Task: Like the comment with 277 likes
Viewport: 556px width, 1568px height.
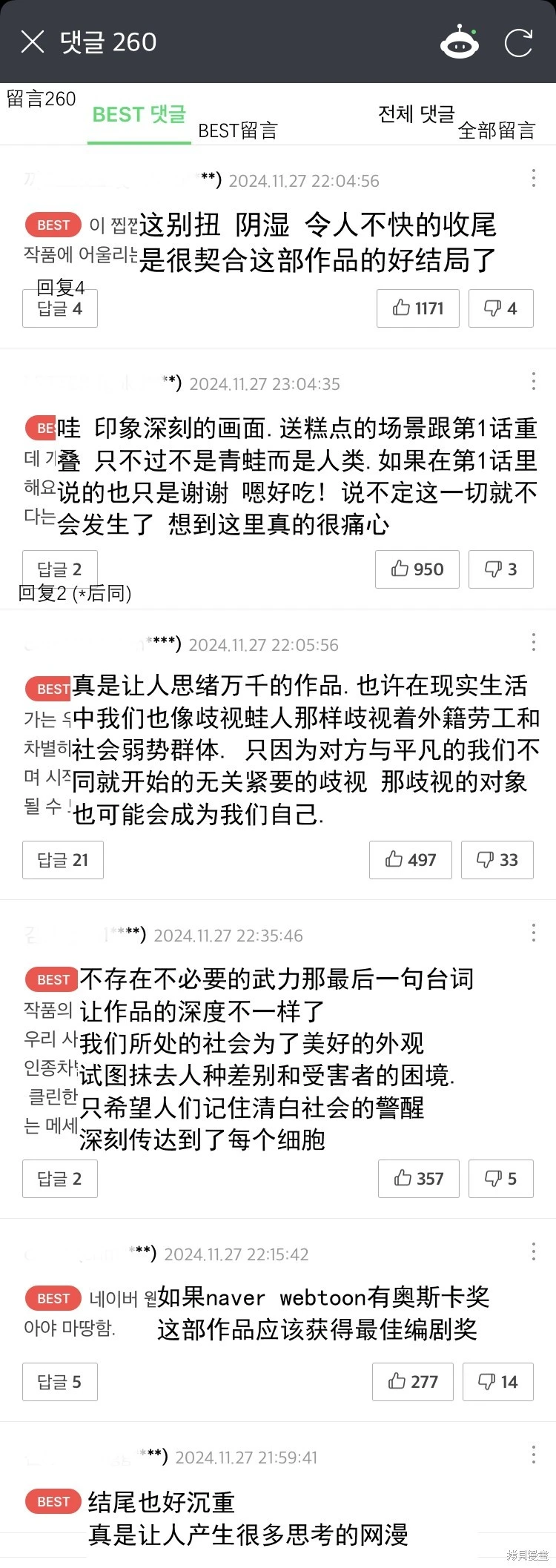Action: 413,1382
